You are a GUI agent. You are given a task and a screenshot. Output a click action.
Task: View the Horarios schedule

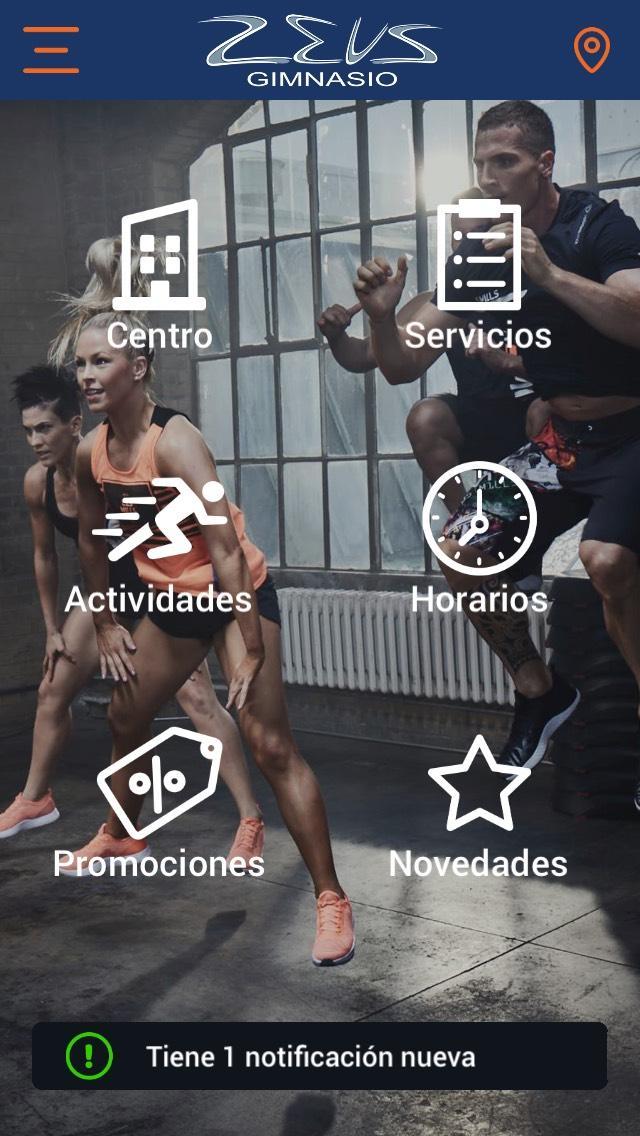479,538
